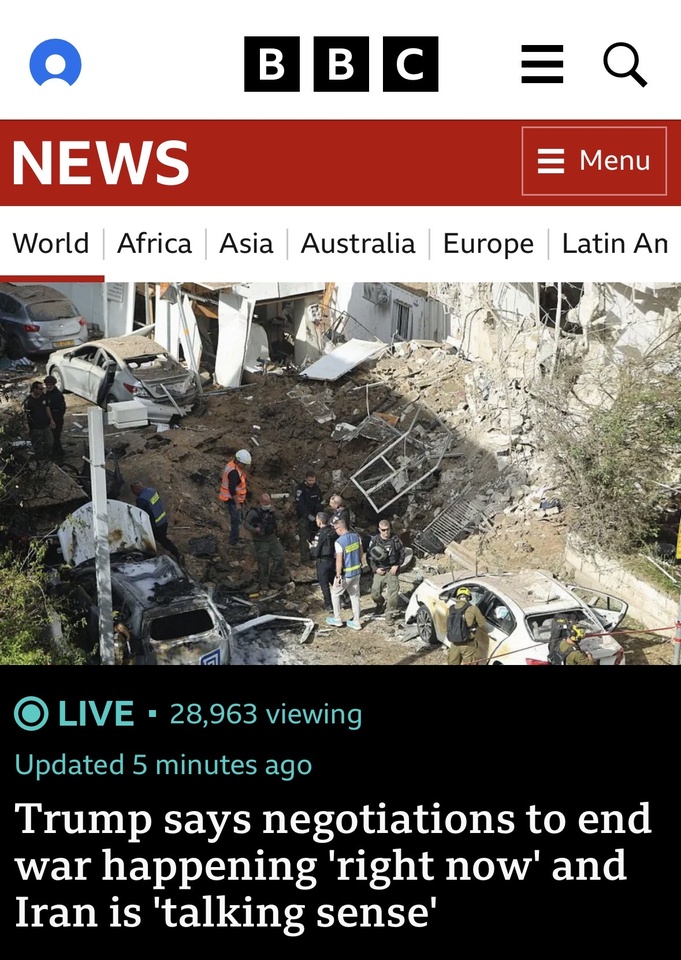Screen dimensions: 681x960
Task: Switch to the Asia tab
Action: 246,243
